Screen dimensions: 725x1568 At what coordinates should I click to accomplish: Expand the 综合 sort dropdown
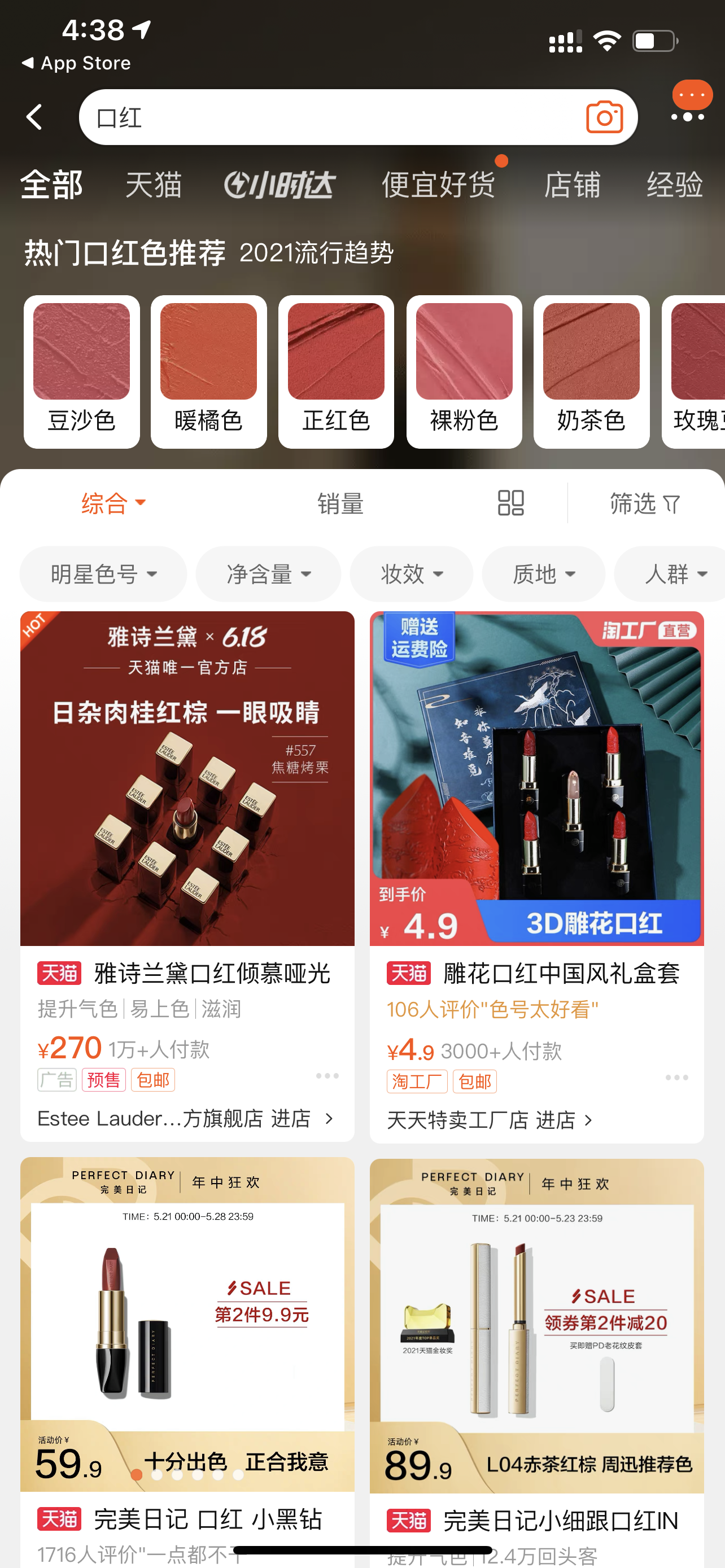[113, 503]
